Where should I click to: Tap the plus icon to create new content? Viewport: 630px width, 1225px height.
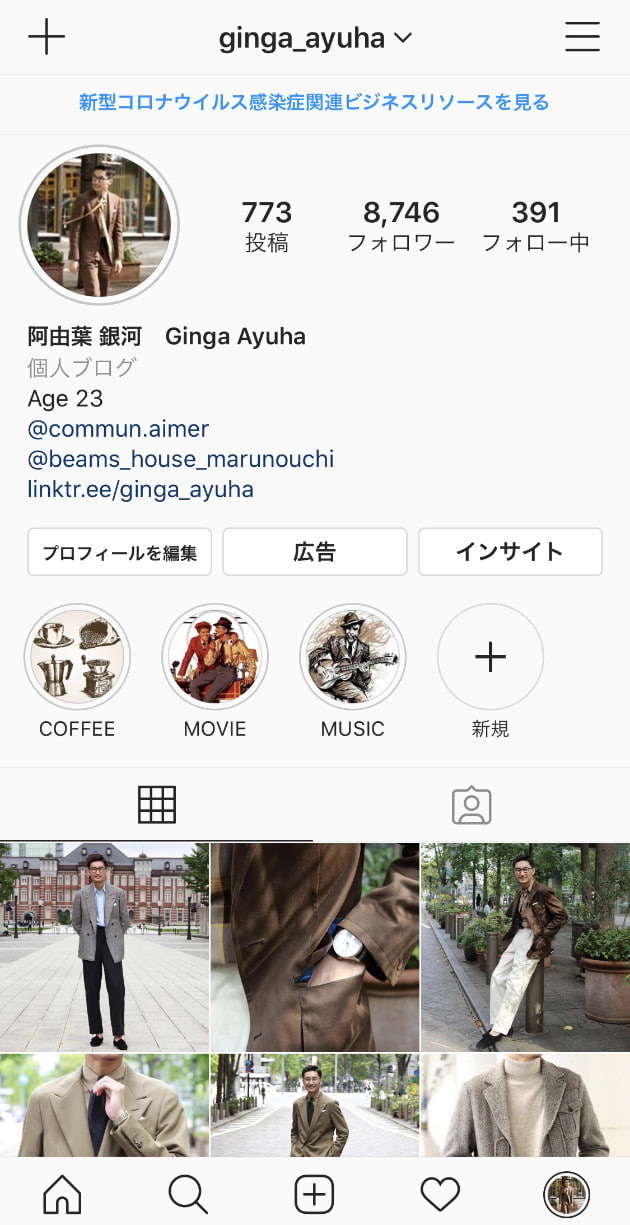click(x=46, y=37)
